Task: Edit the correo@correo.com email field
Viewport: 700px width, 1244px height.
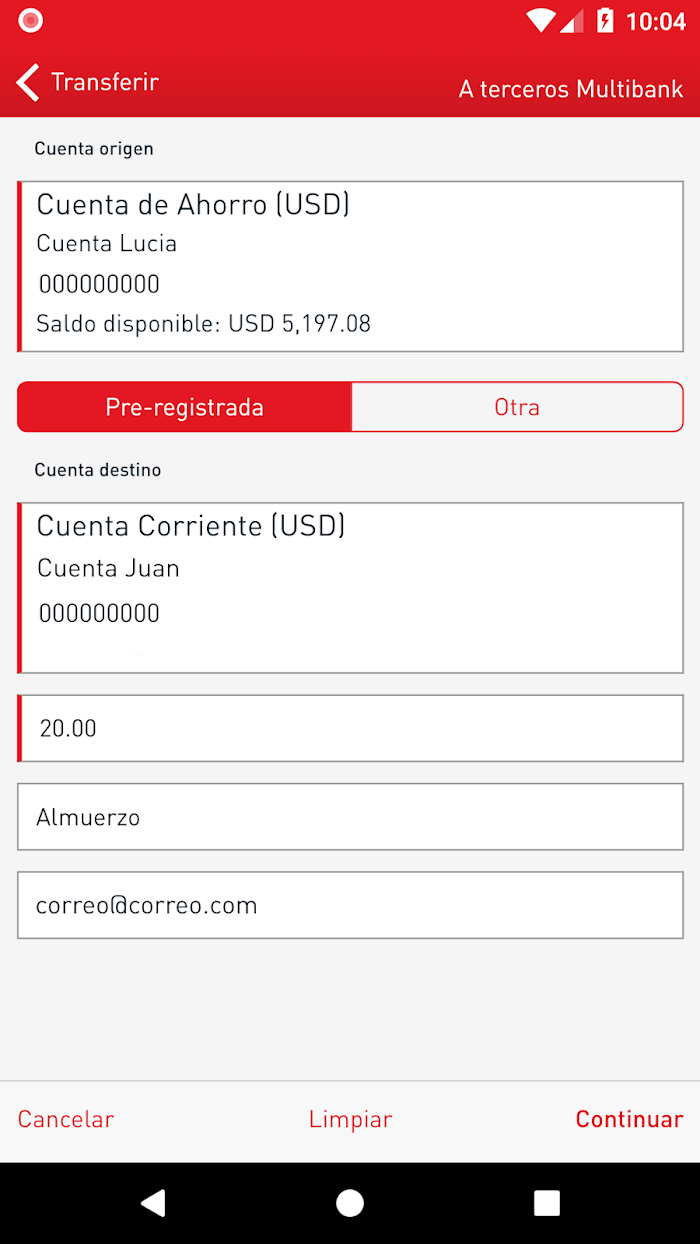Action: click(x=350, y=905)
